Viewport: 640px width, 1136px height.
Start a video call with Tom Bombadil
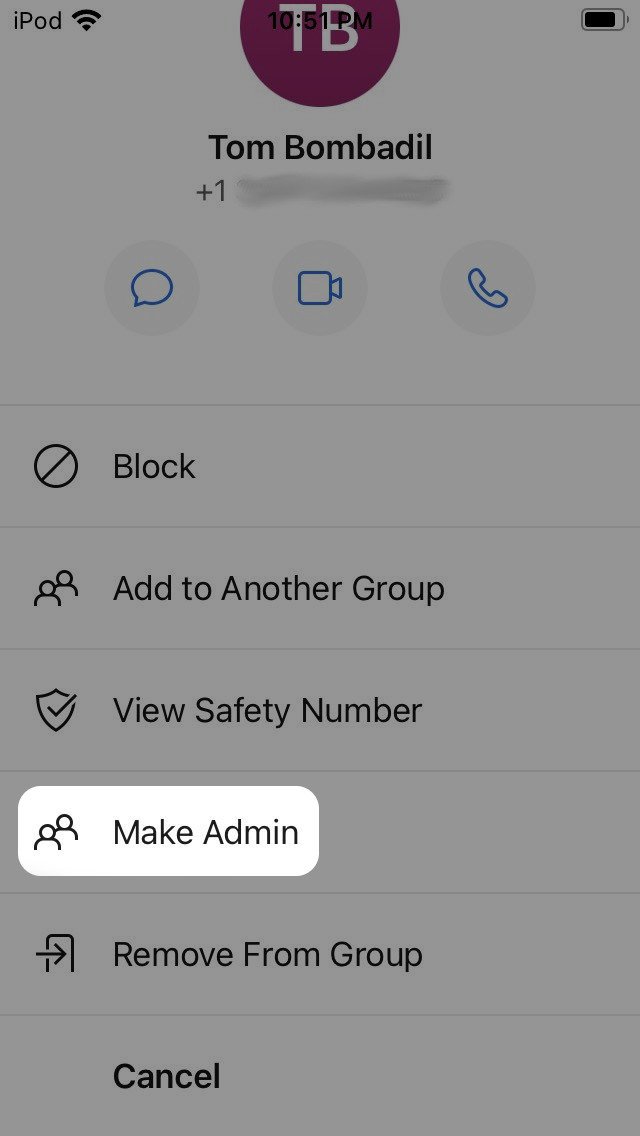(x=320, y=288)
